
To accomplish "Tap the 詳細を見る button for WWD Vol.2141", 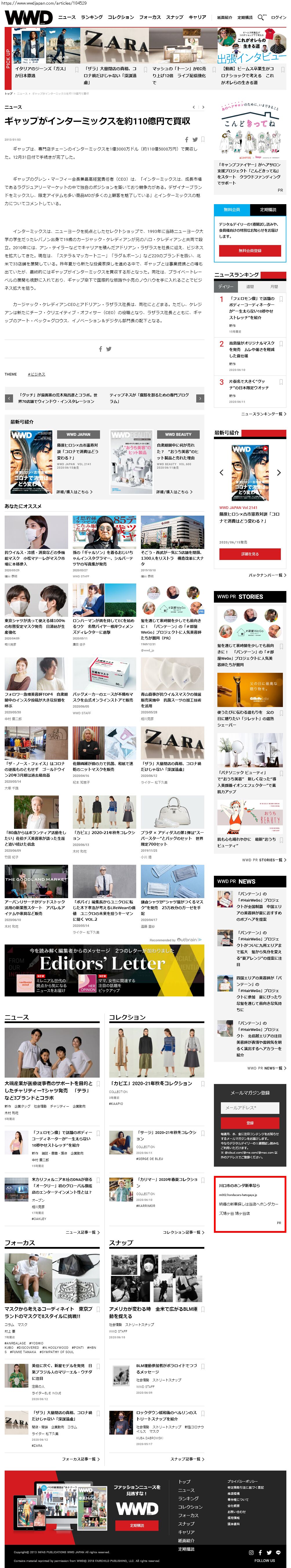I will tap(250, 554).
